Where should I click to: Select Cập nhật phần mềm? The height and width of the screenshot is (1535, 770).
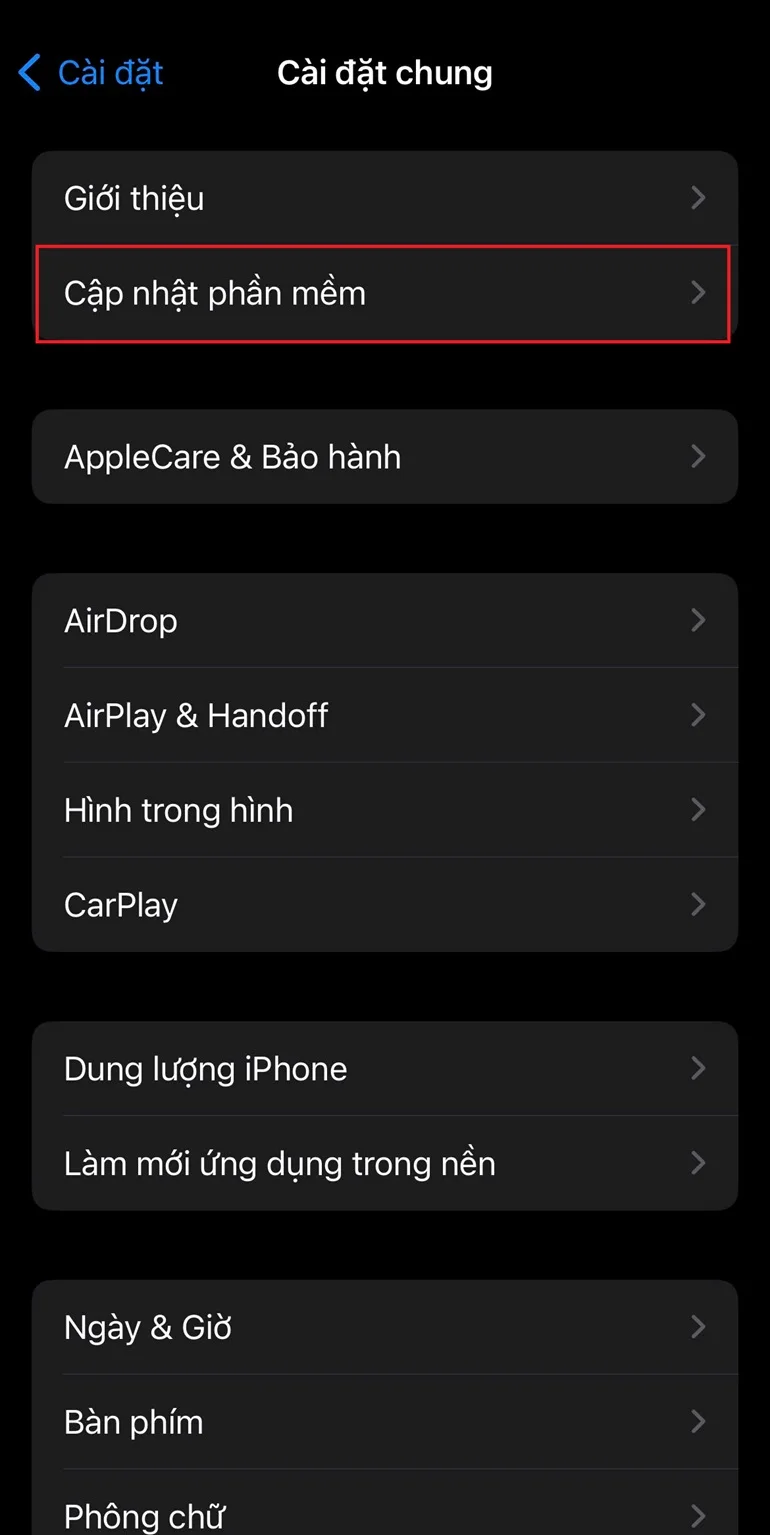pyautogui.click(x=385, y=292)
